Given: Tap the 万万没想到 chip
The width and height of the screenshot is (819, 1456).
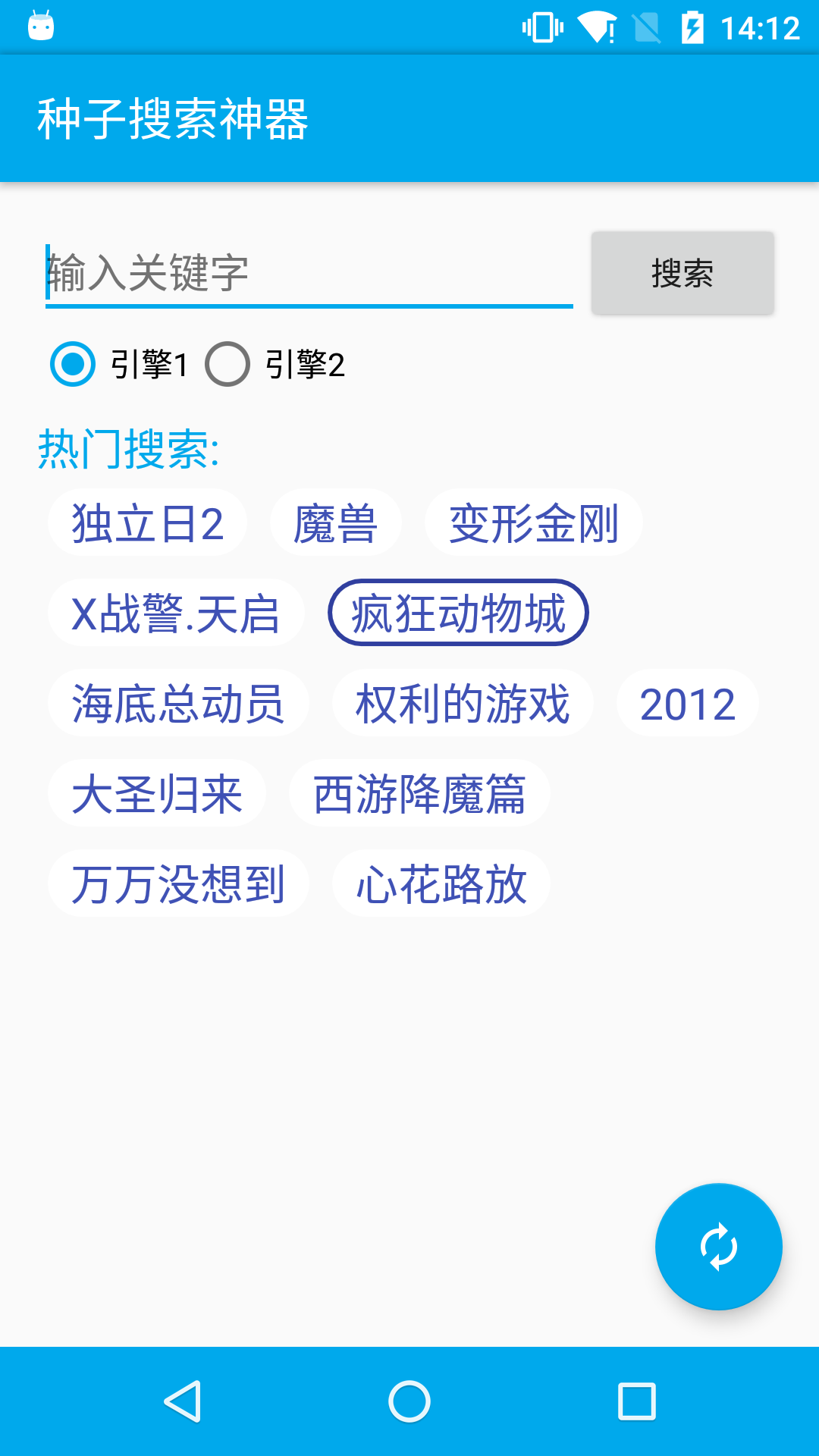Looking at the screenshot, I should click(x=177, y=883).
